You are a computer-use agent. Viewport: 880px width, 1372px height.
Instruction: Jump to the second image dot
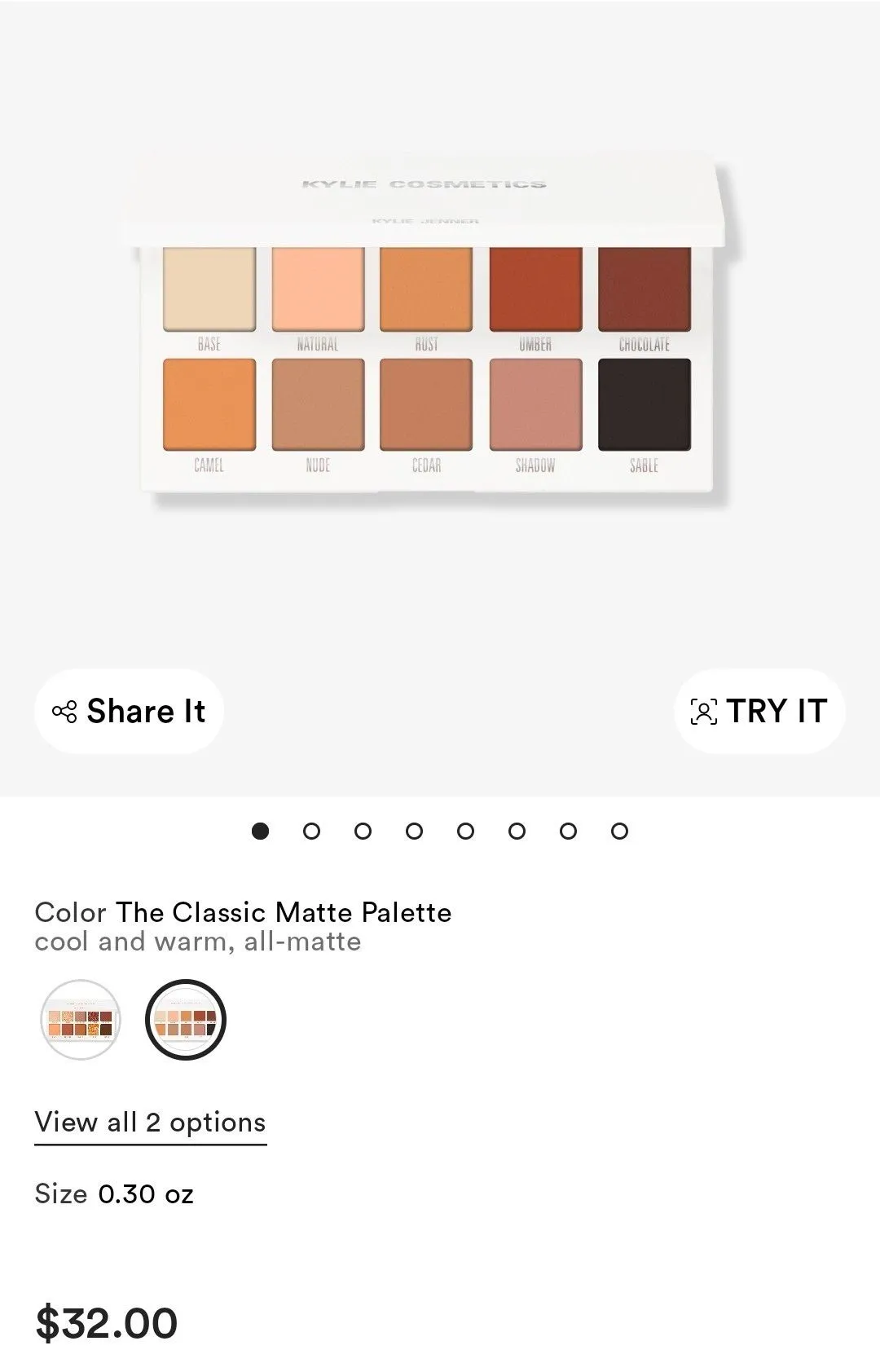[311, 832]
